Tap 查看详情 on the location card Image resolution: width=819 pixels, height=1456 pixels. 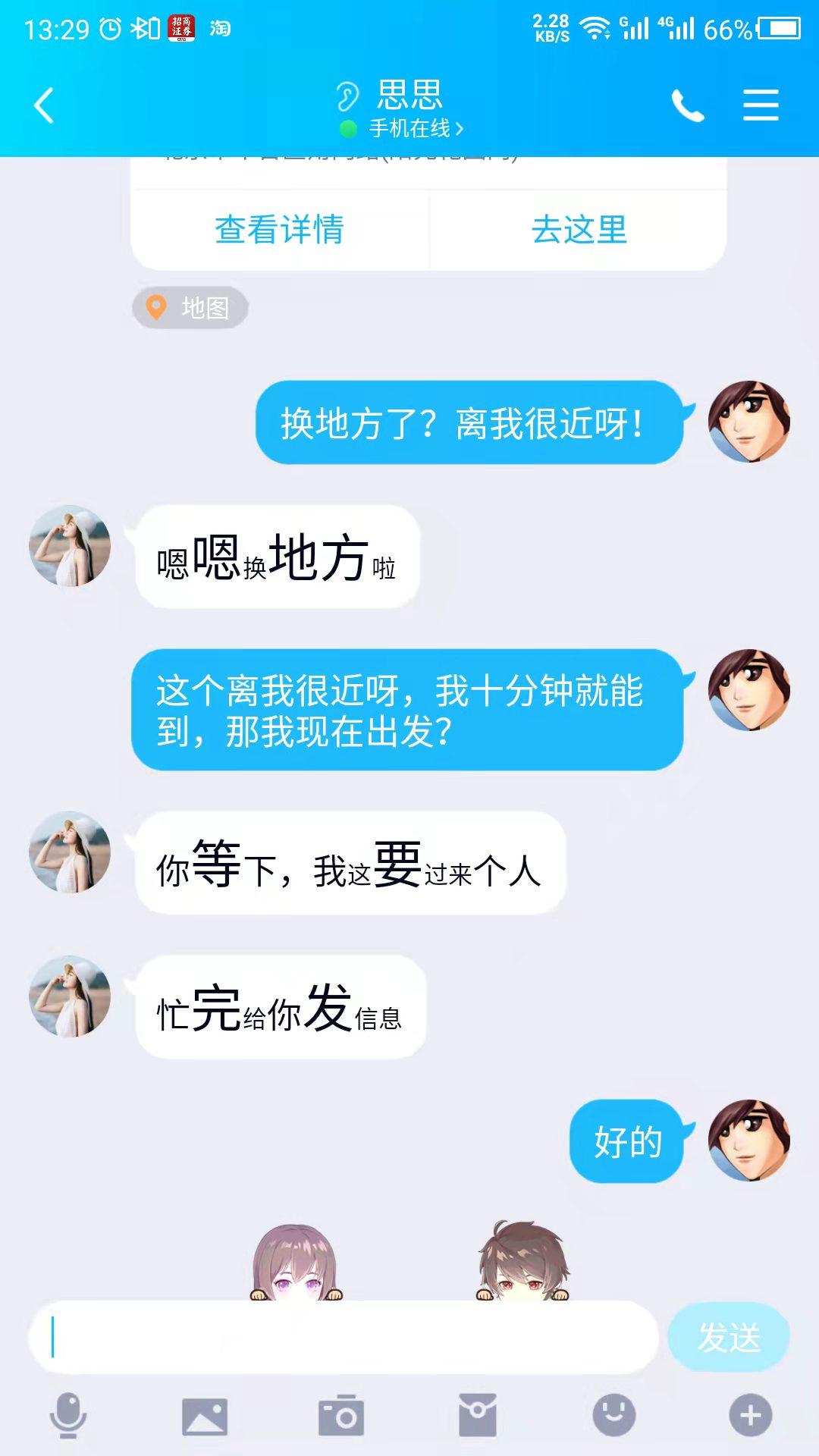[279, 230]
